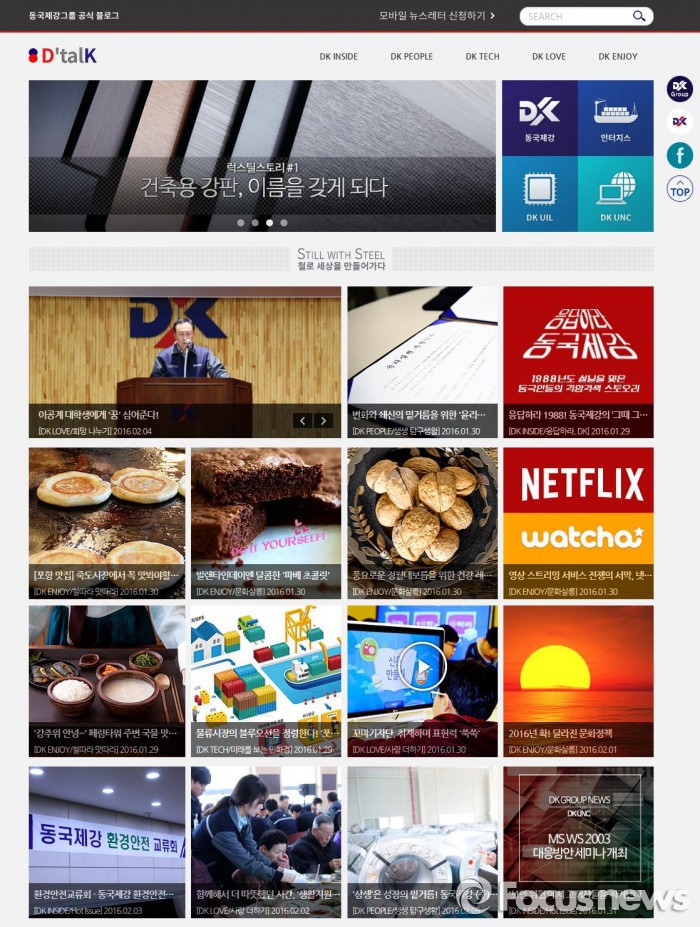700x927 pixels.
Task: Open the 인터지스 company tile
Action: pos(615,118)
